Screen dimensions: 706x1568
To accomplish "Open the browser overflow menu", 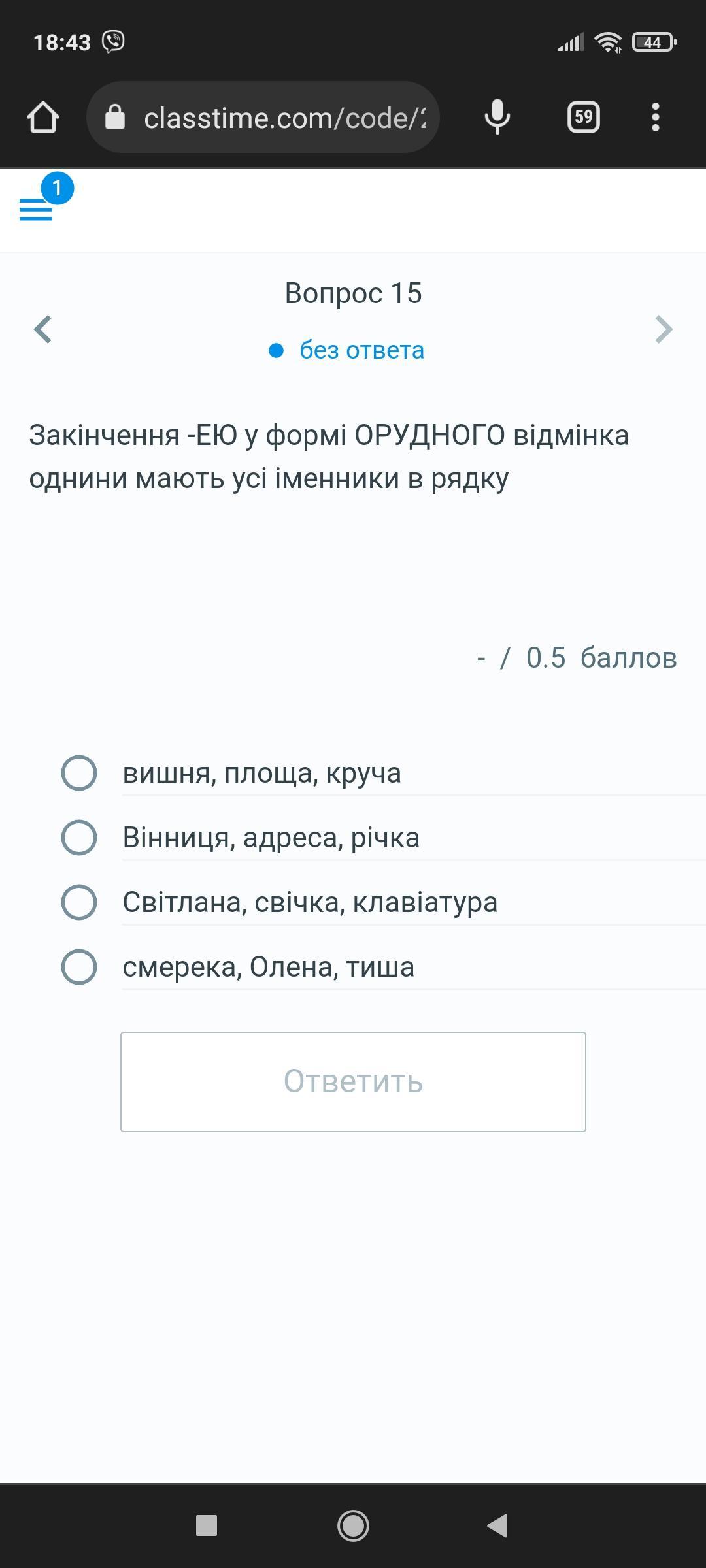I will [656, 118].
